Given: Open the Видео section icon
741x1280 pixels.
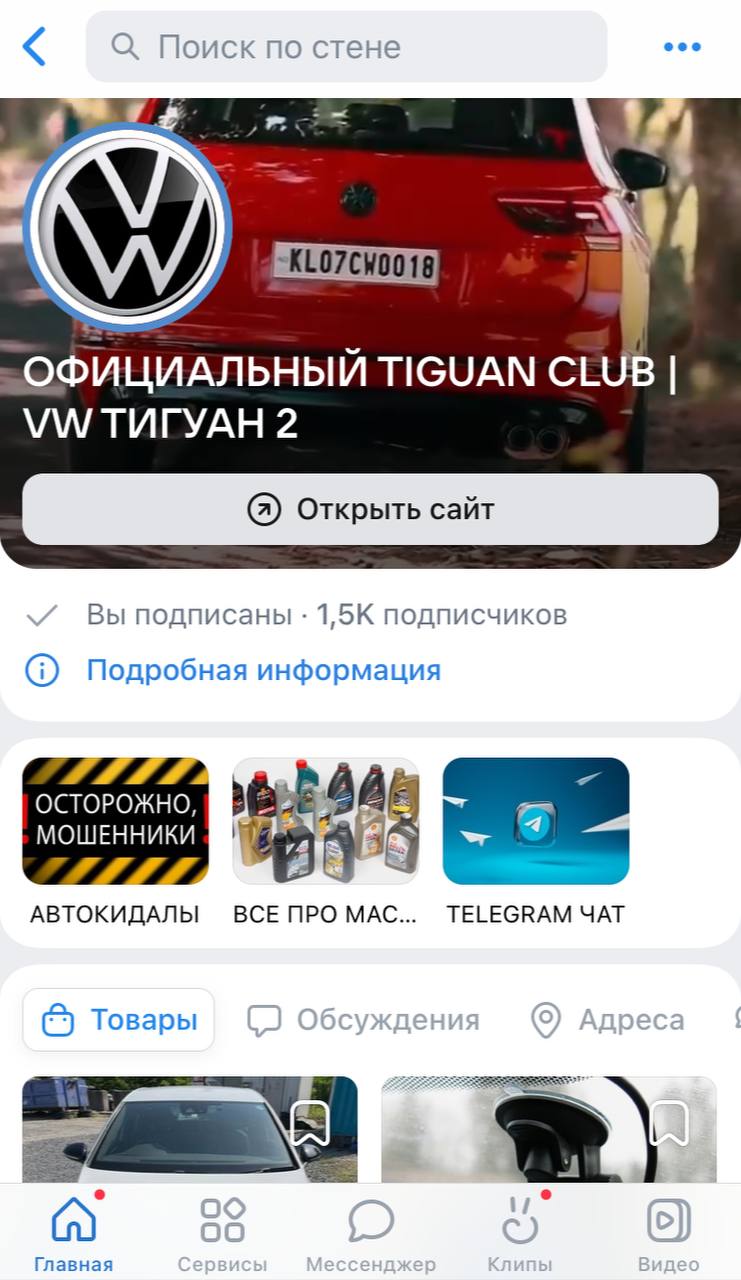Looking at the screenshot, I should 667,1220.
